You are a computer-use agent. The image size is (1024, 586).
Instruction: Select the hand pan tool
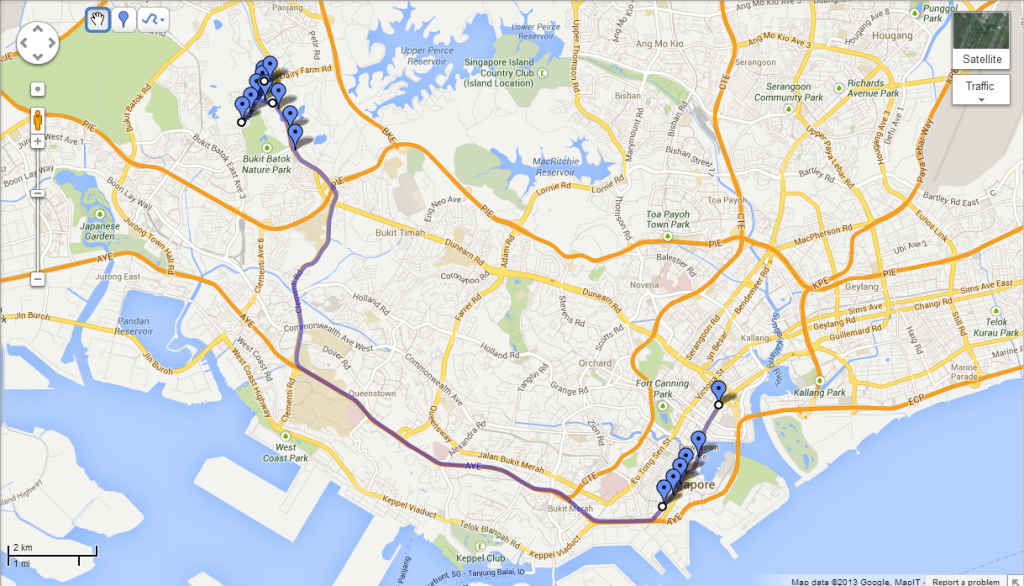[x=98, y=19]
